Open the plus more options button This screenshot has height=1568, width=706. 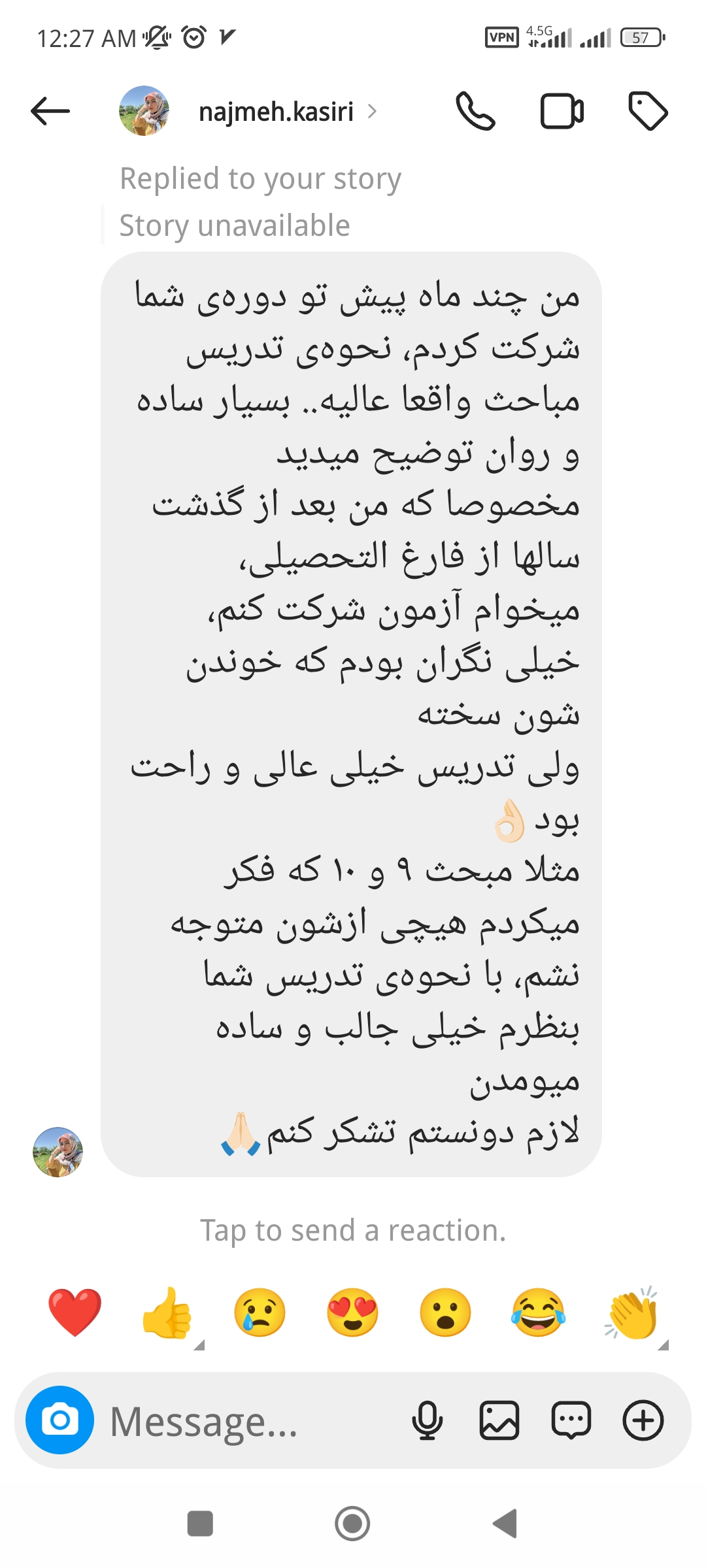tap(643, 1420)
